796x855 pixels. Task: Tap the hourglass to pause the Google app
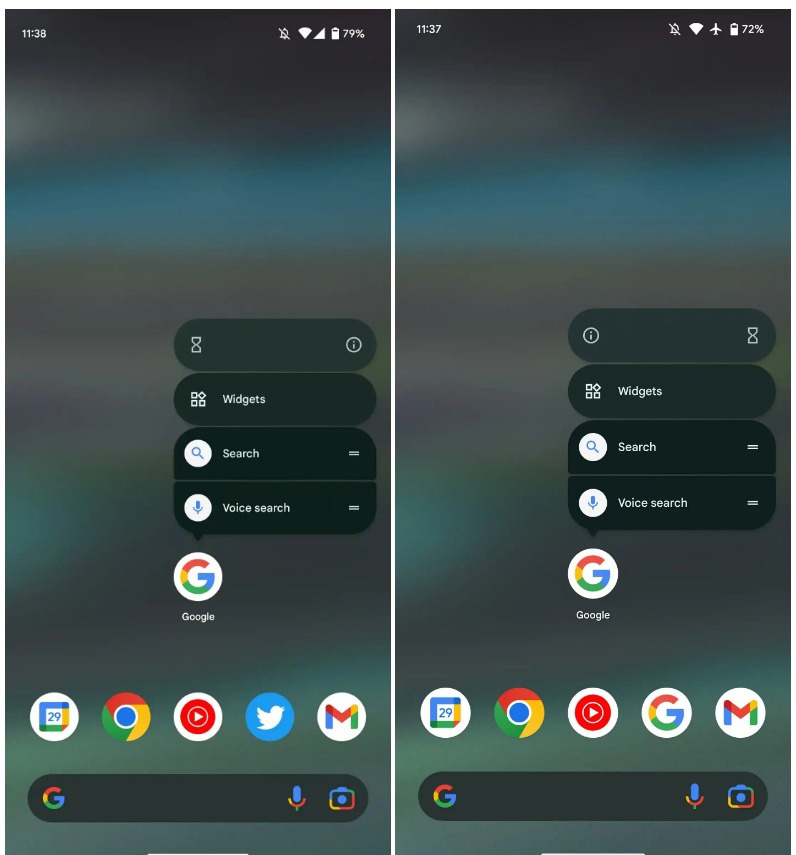click(196, 344)
